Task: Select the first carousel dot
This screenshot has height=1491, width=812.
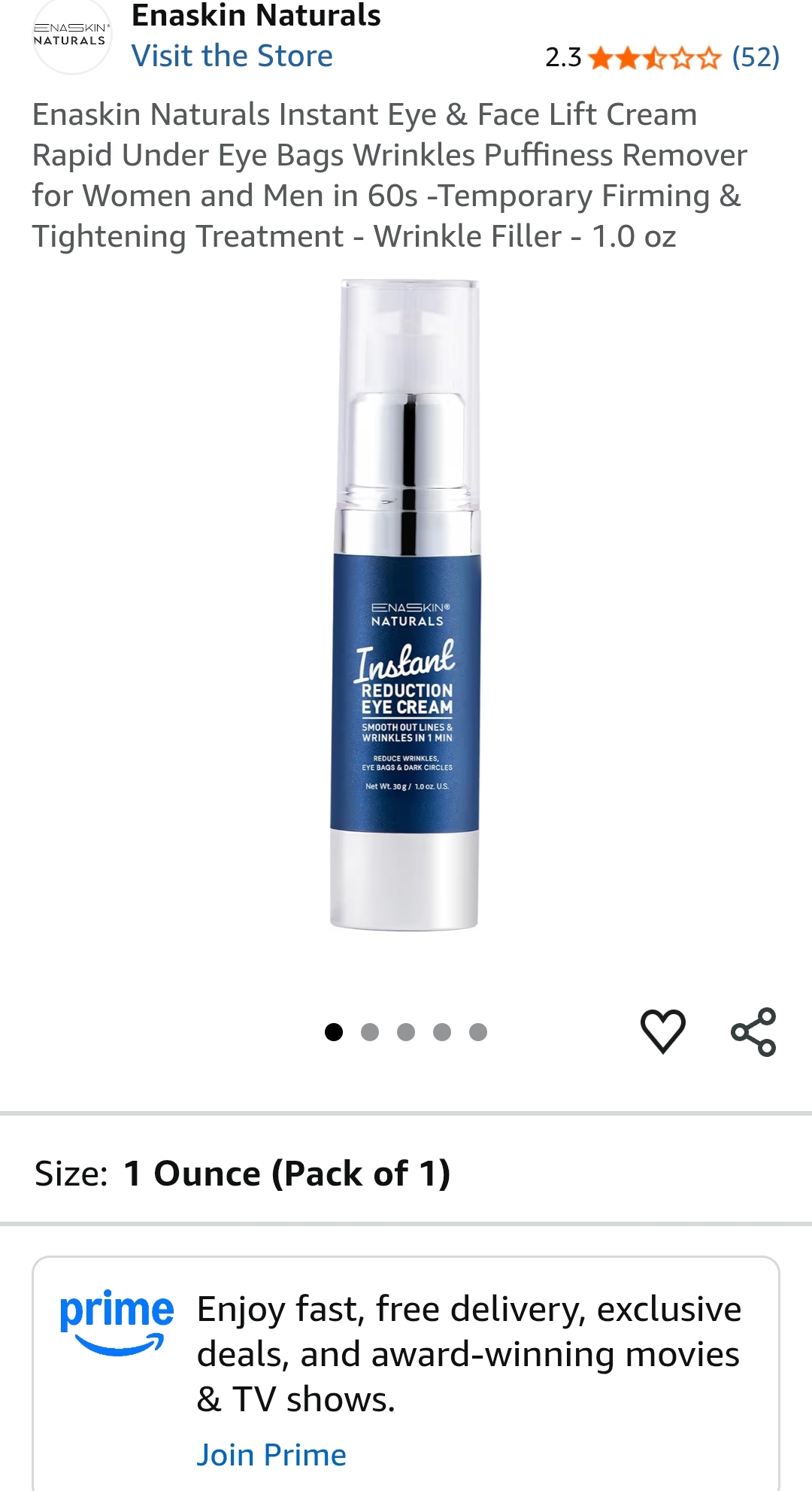Action: [x=335, y=1033]
